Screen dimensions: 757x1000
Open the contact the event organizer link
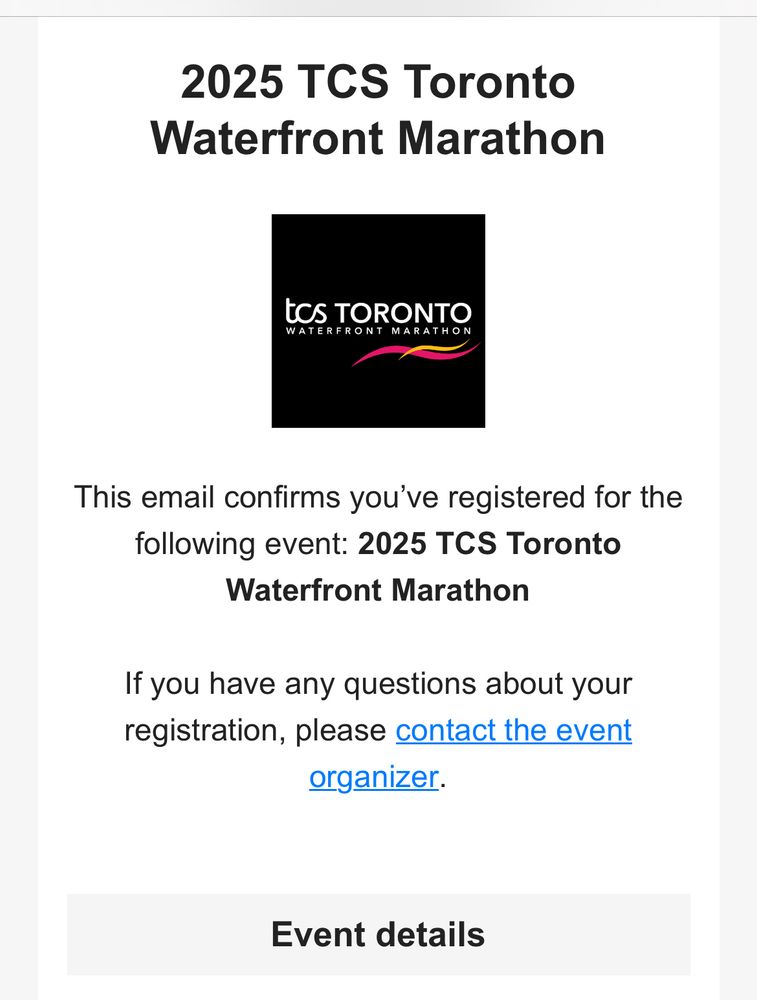(513, 731)
